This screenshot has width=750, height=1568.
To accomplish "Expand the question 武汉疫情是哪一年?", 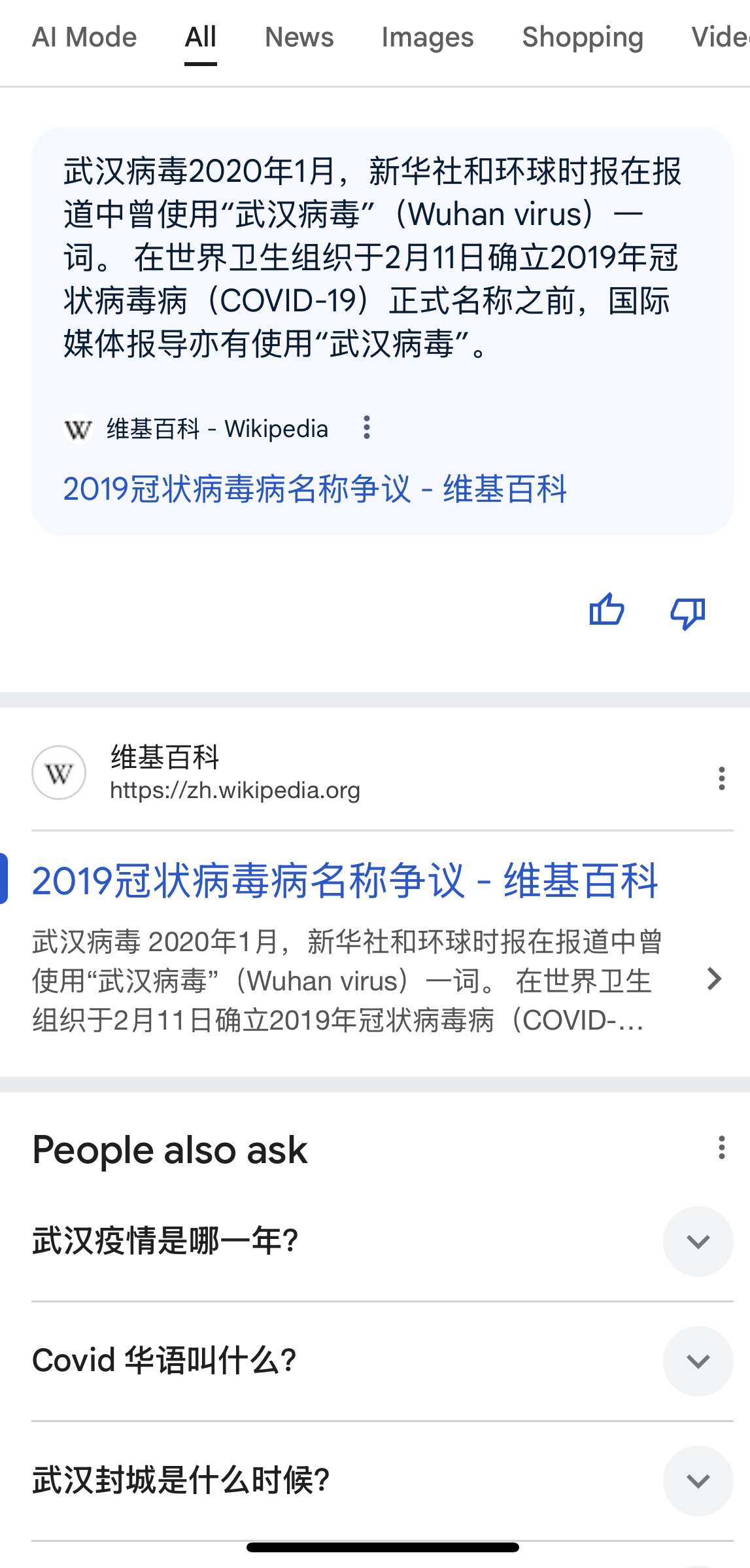I will point(383,1241).
